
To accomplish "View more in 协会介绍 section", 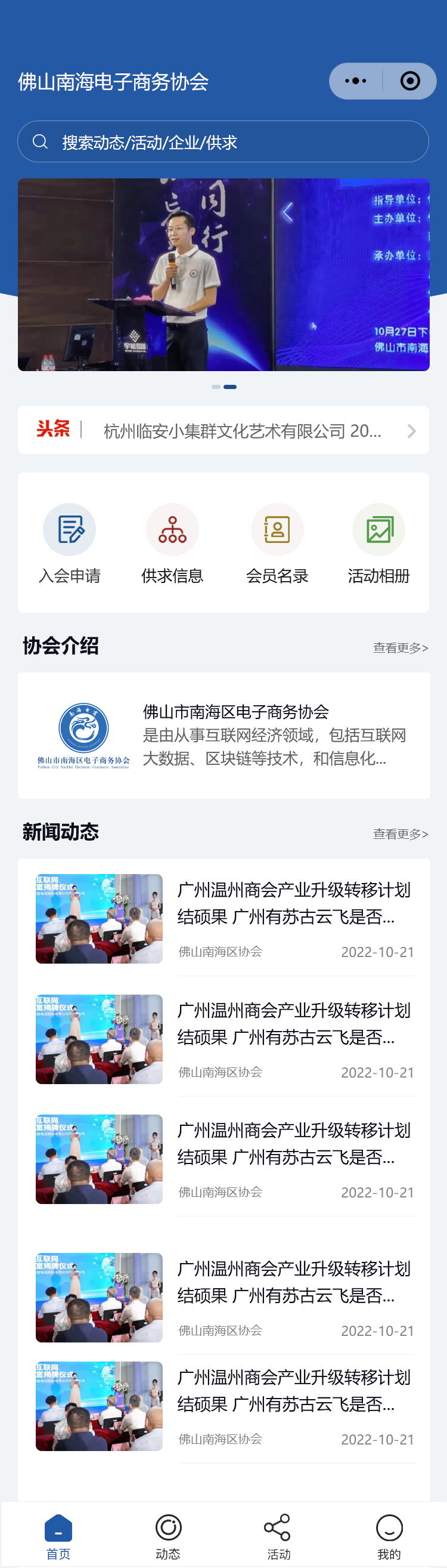I will tap(400, 647).
